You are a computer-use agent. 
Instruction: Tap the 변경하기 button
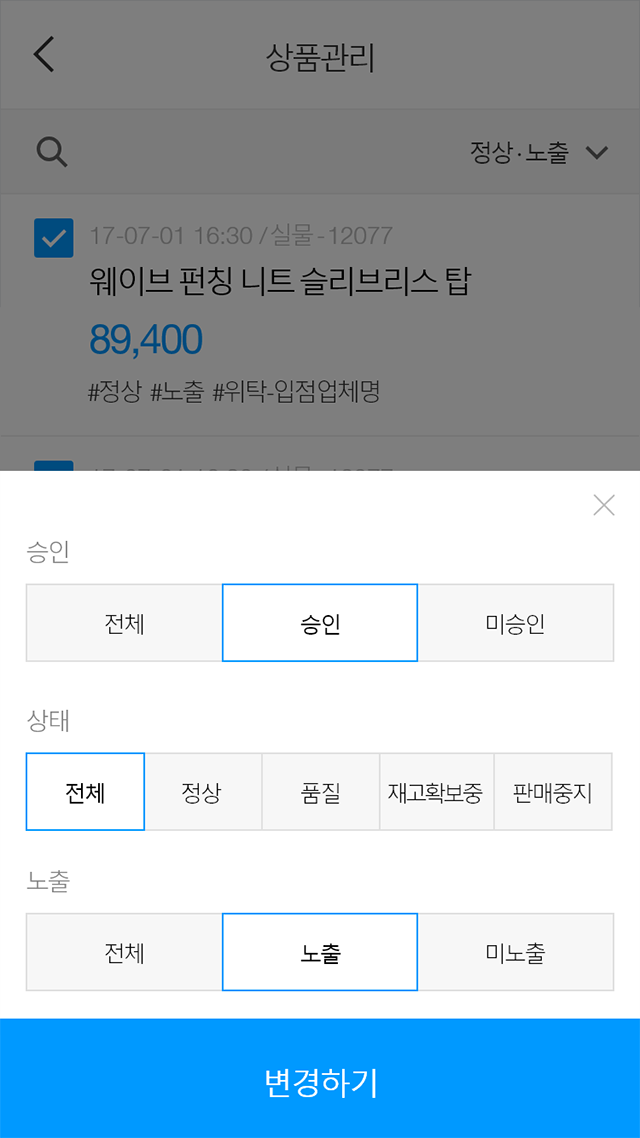coord(320,1078)
